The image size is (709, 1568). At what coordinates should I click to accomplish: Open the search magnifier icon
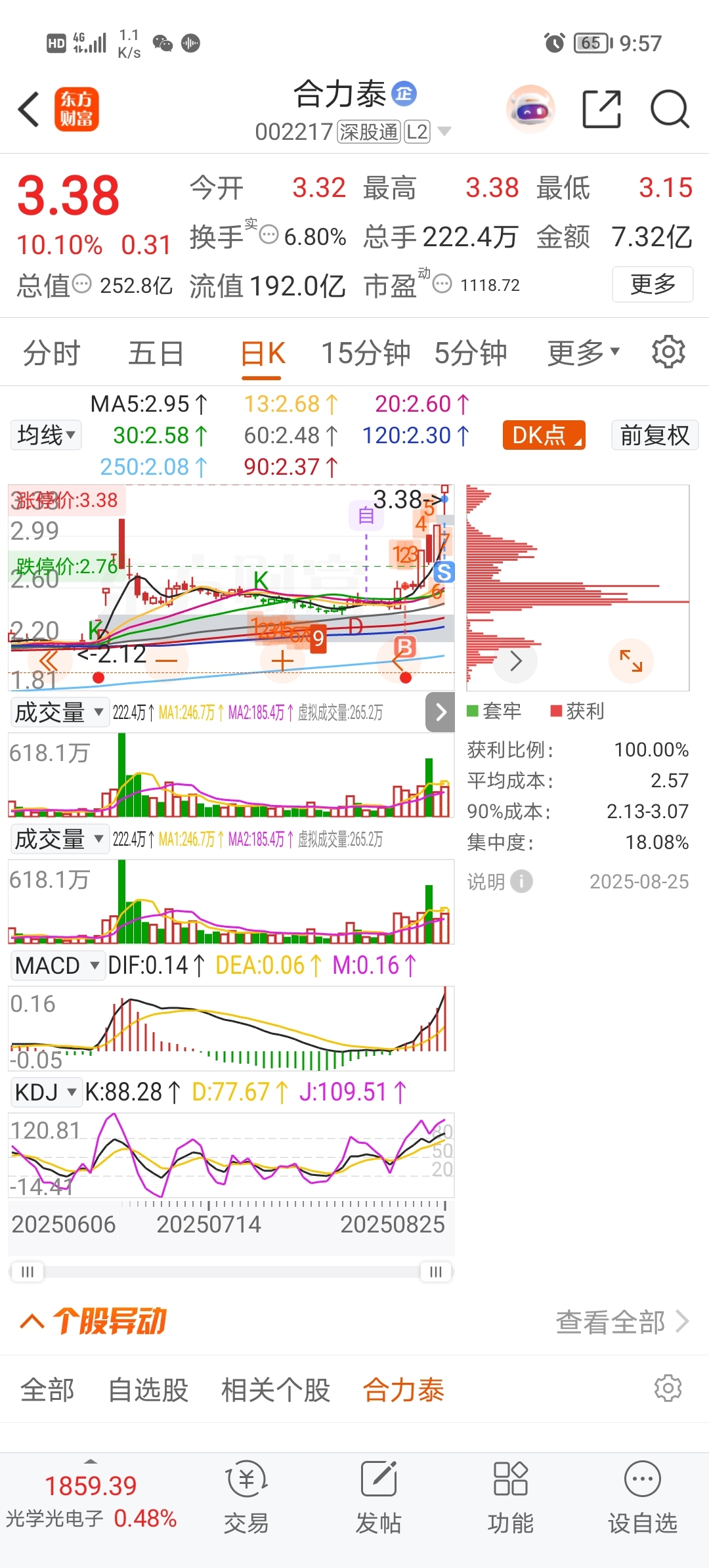tap(669, 109)
